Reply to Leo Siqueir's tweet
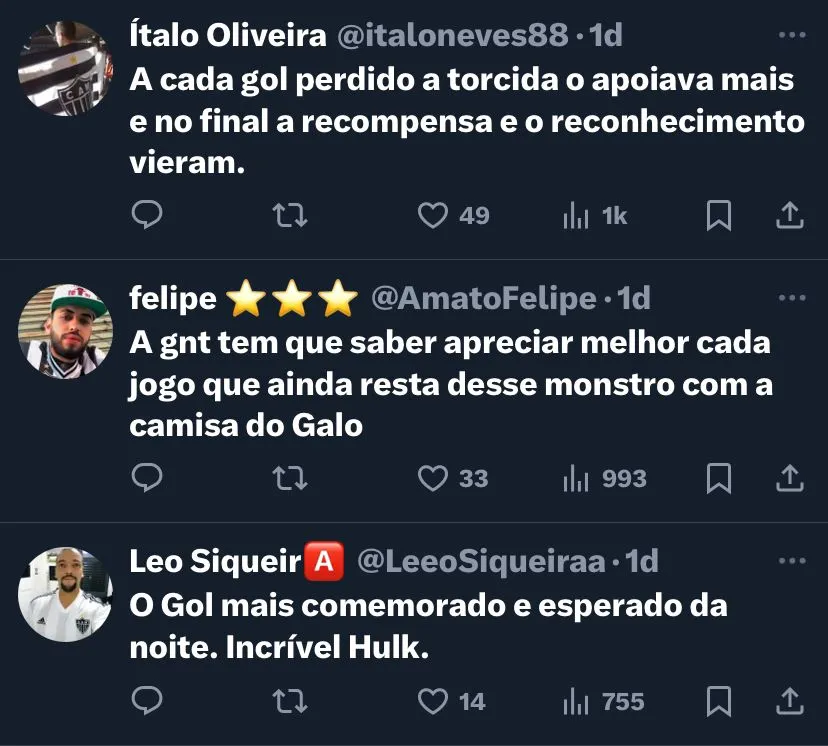This screenshot has height=746, width=828. (x=147, y=701)
